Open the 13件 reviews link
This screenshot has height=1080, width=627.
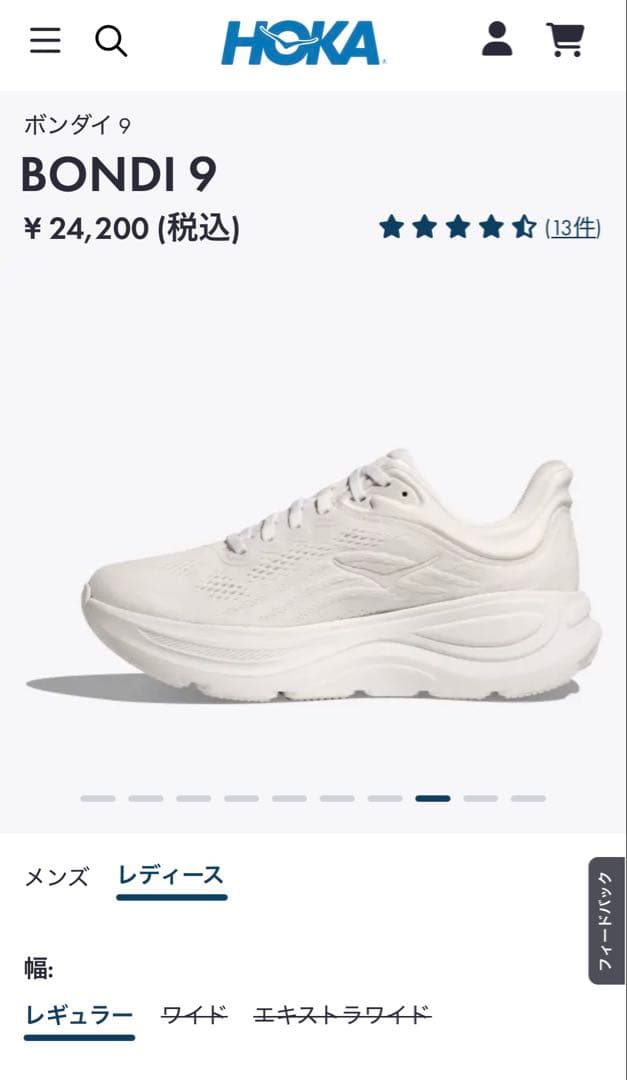click(573, 228)
